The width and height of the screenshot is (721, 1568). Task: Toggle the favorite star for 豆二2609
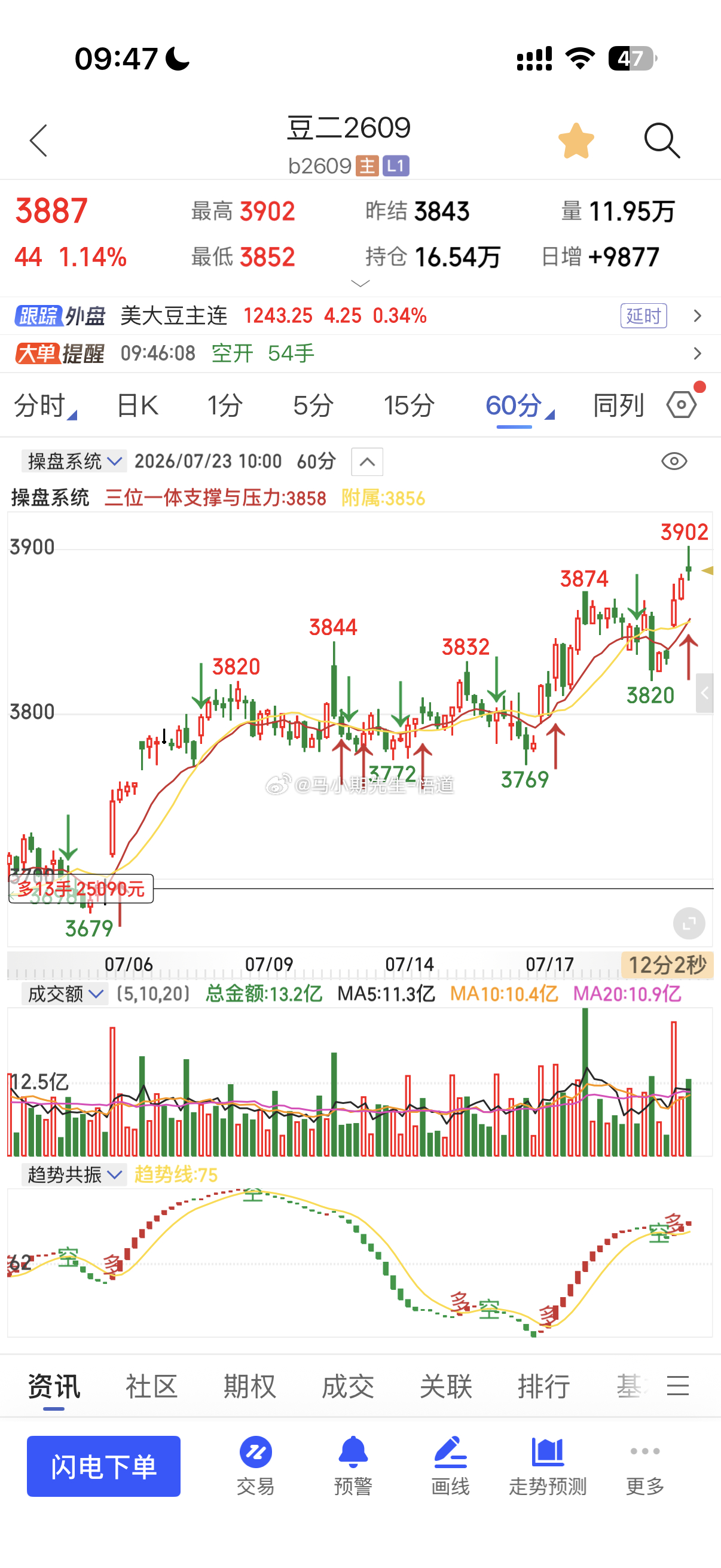pyautogui.click(x=576, y=141)
